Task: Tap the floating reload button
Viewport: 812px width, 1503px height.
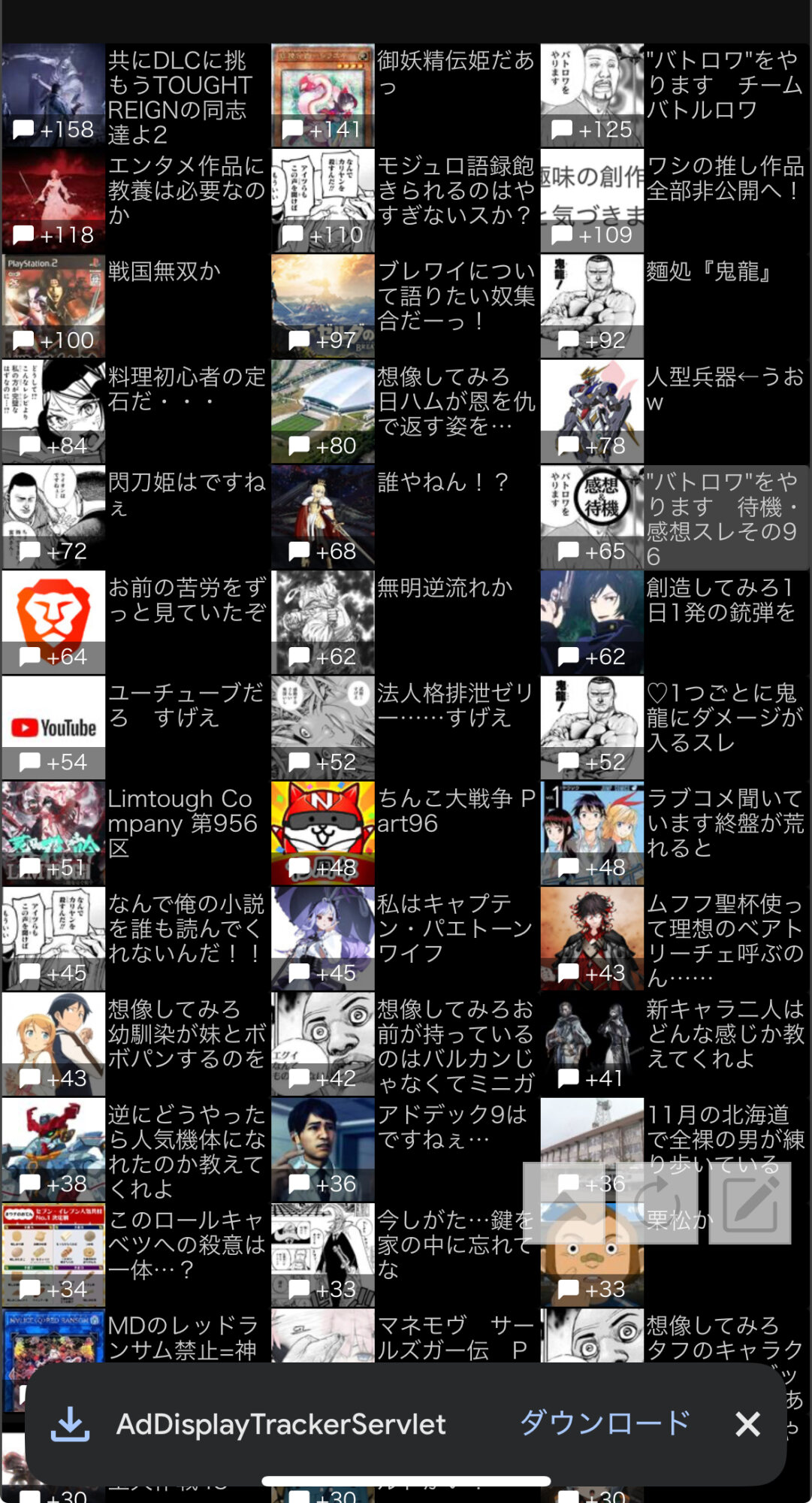Action: tap(657, 1202)
